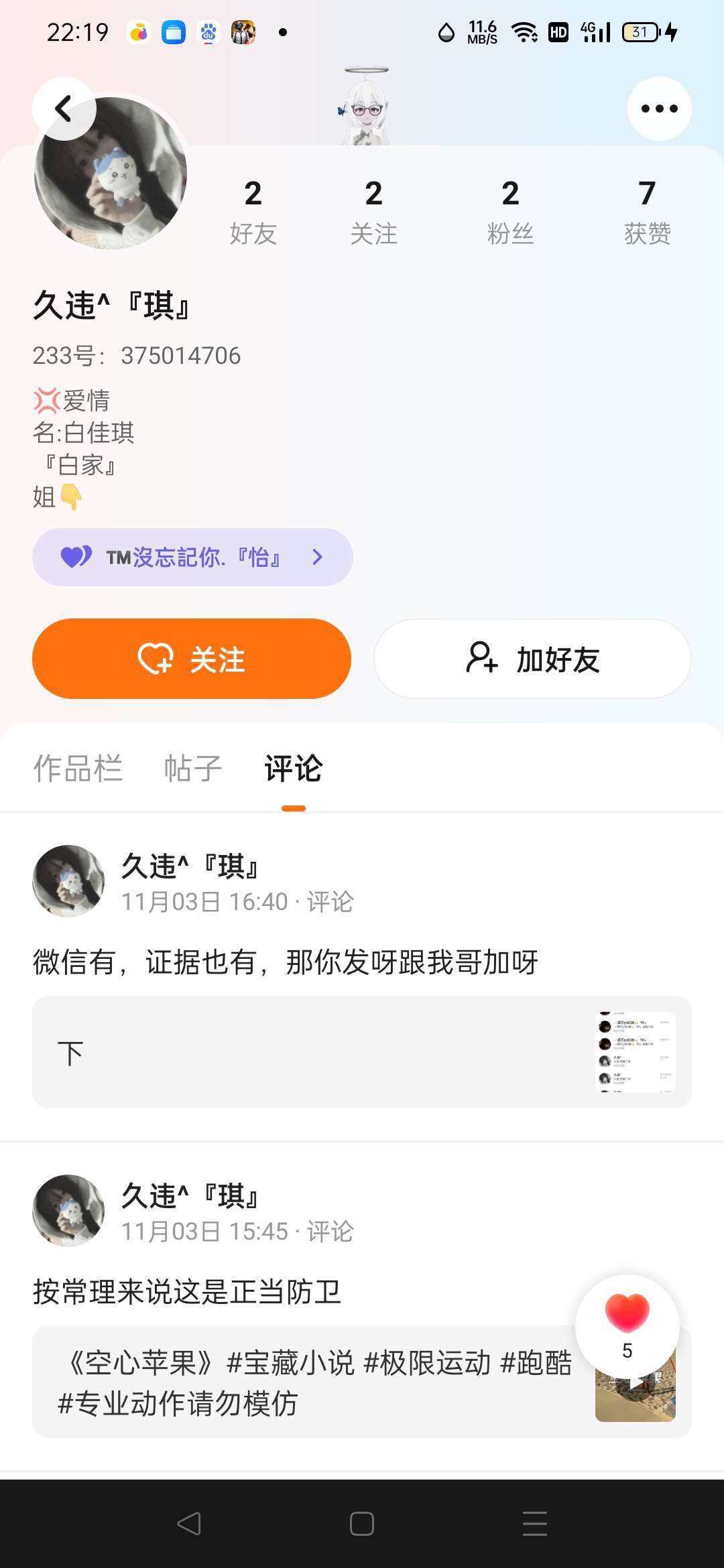Viewport: 724px width, 1568px height.
Task: Open the 16:40 comment about 微信有，证据也有
Action: click(286, 962)
